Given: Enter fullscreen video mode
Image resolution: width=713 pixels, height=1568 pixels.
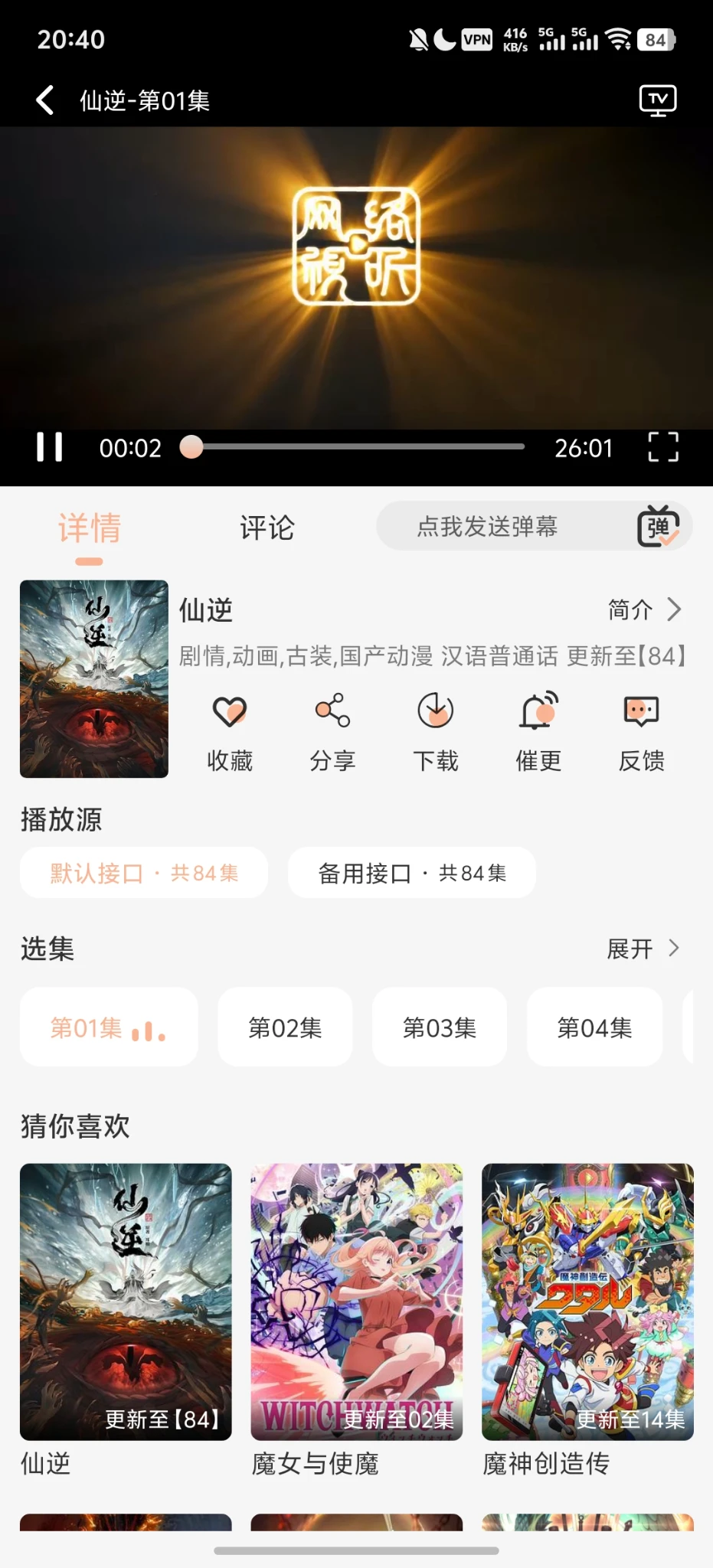Looking at the screenshot, I should pos(662,447).
